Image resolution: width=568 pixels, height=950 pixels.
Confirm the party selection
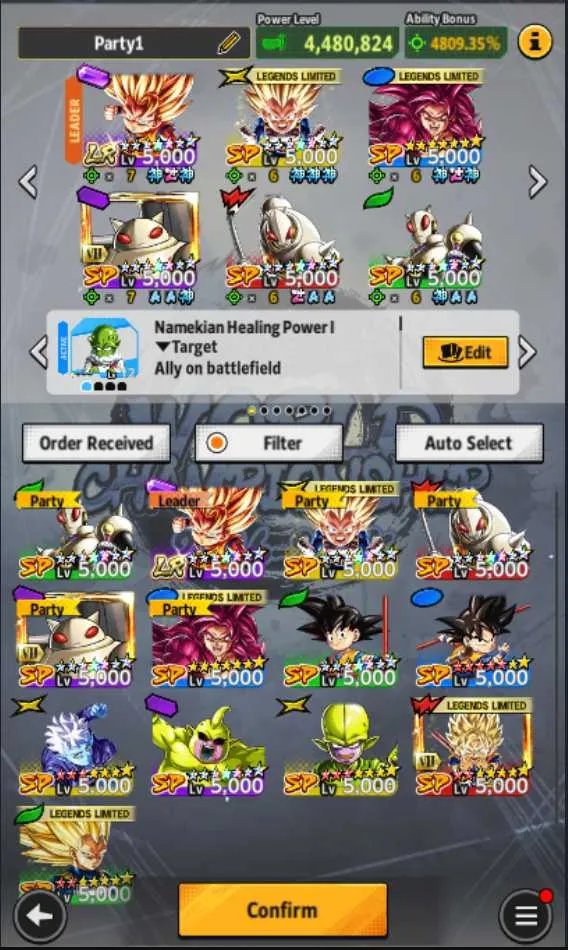pyautogui.click(x=282, y=909)
